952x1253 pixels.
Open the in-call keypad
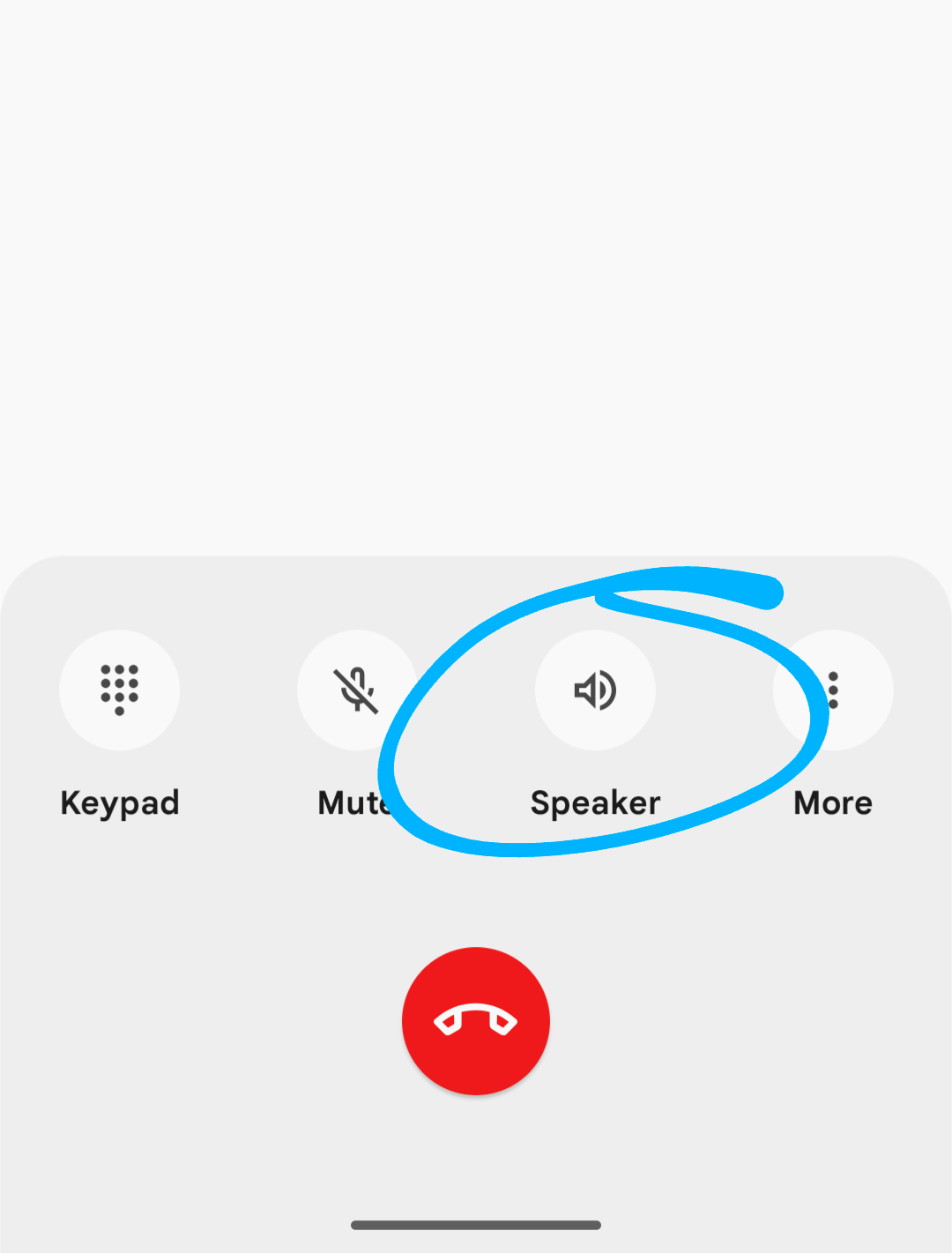click(119, 690)
